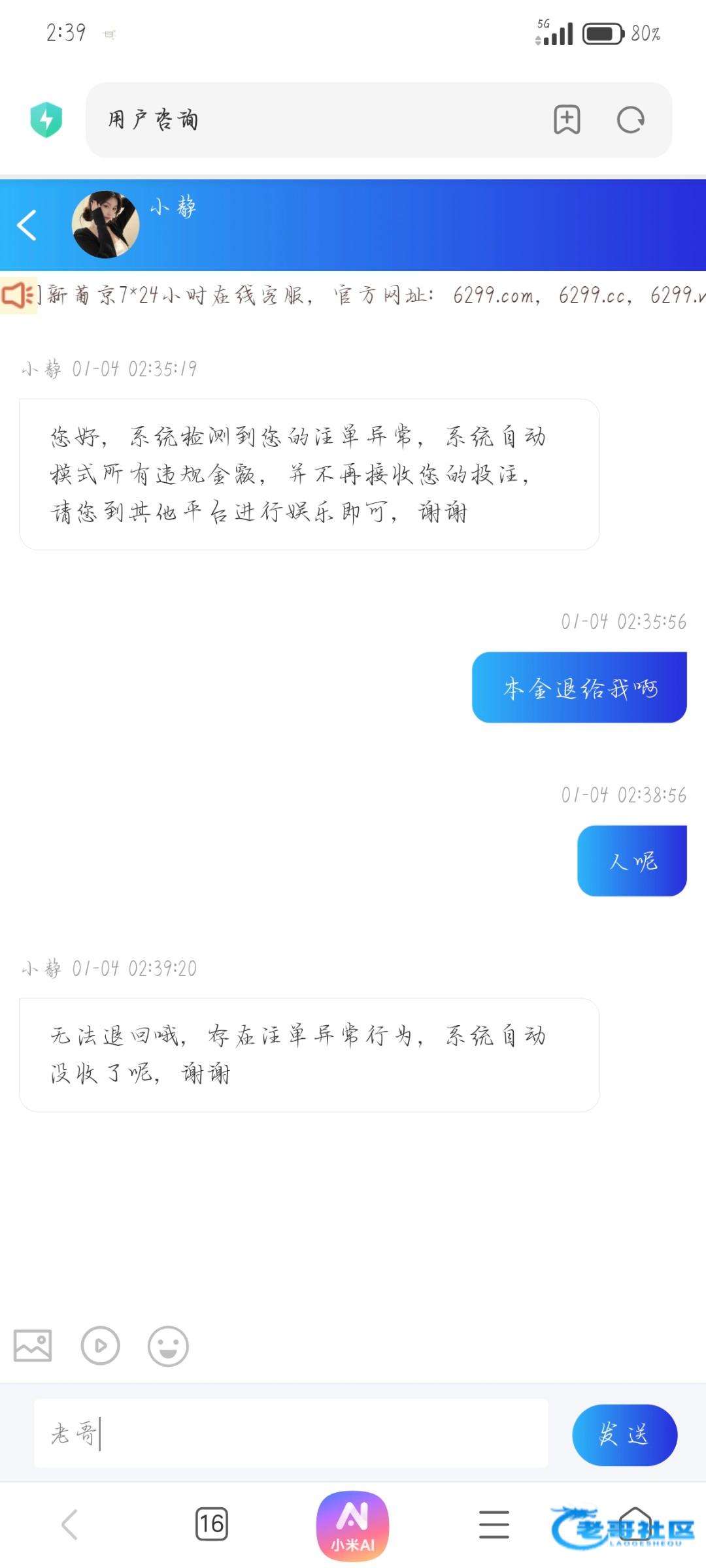Open the browser hamburger menu
The width and height of the screenshot is (706, 1568).
[x=494, y=1524]
